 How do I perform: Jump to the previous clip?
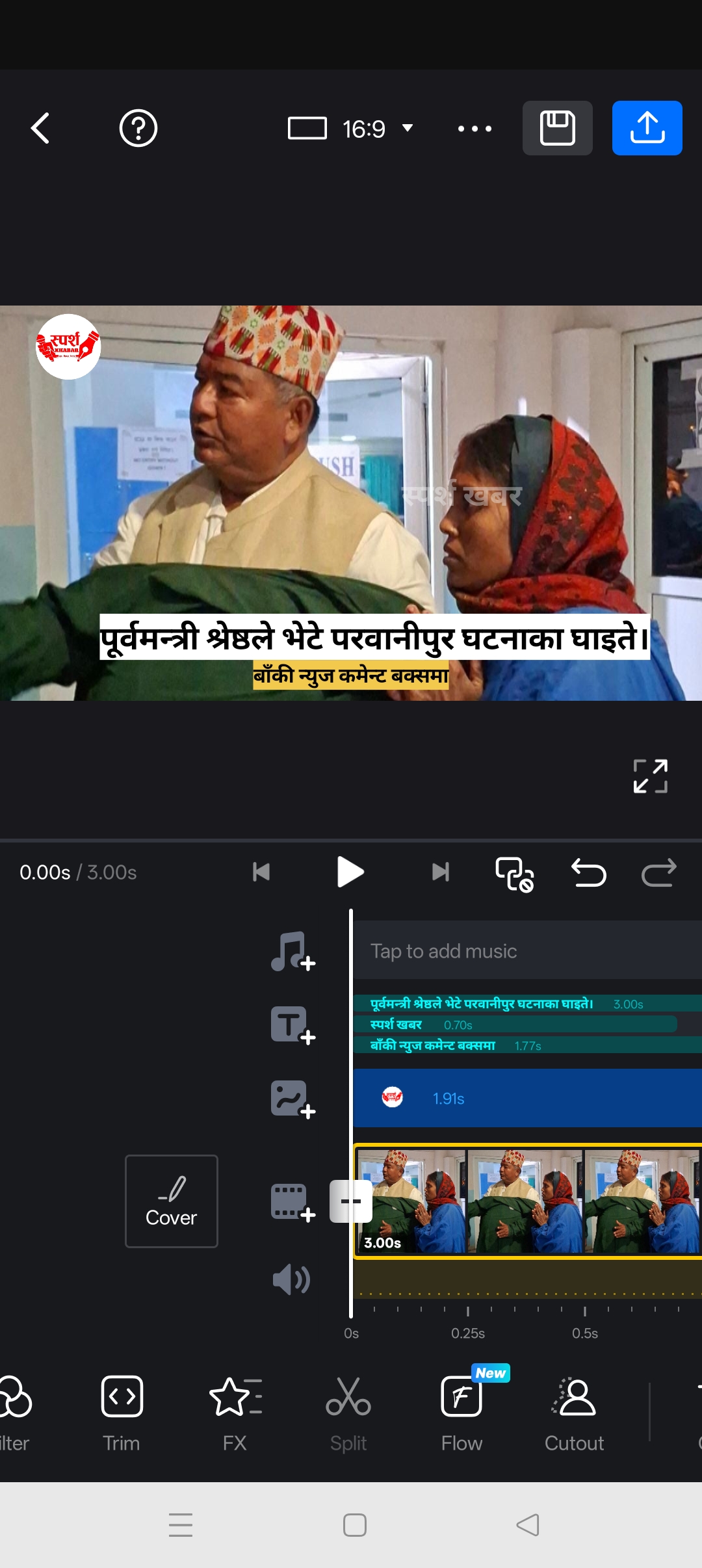click(261, 872)
